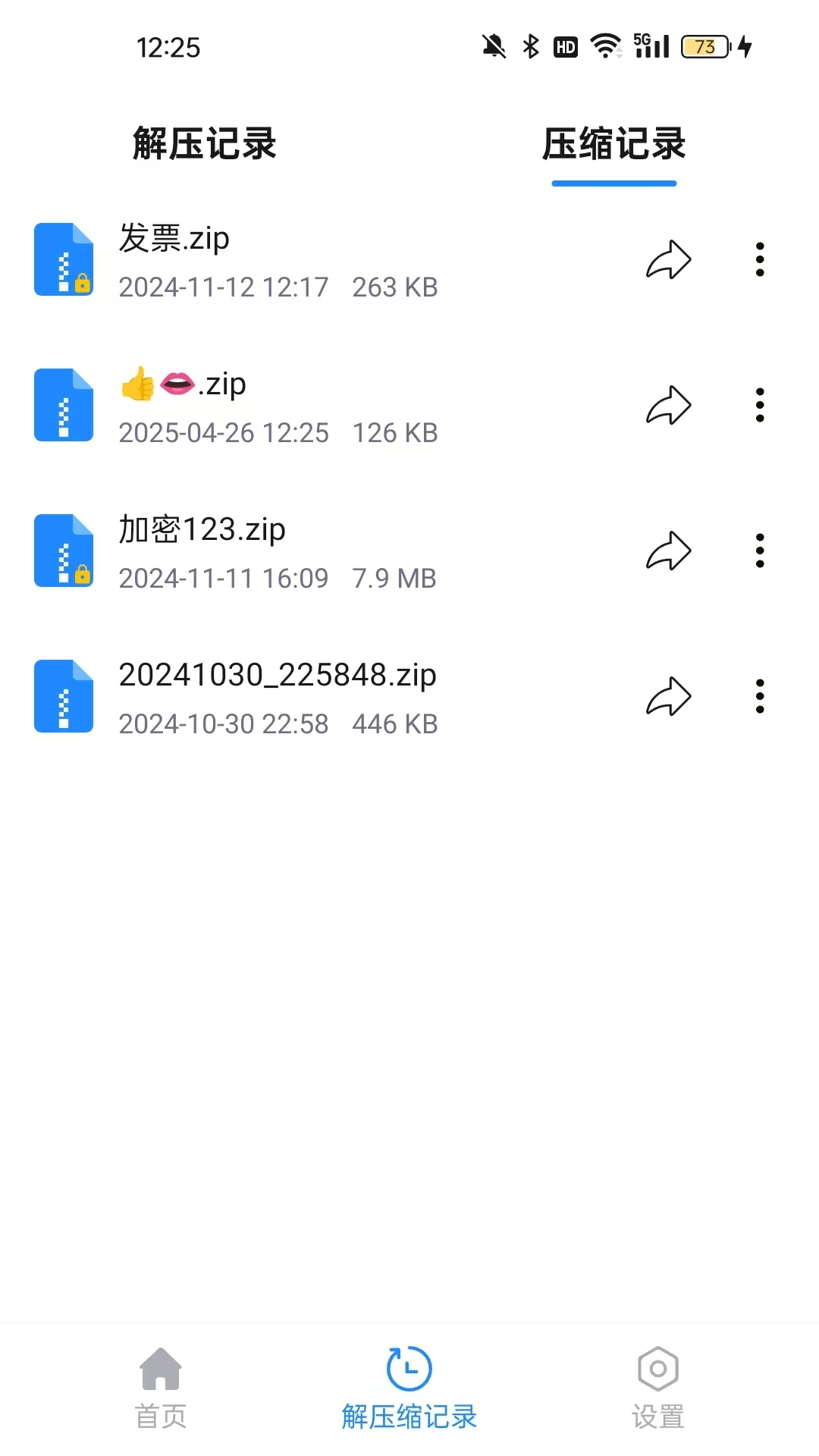Share 20241030_225848.zip
Screen dimensions: 819x1456
pyautogui.click(x=668, y=697)
